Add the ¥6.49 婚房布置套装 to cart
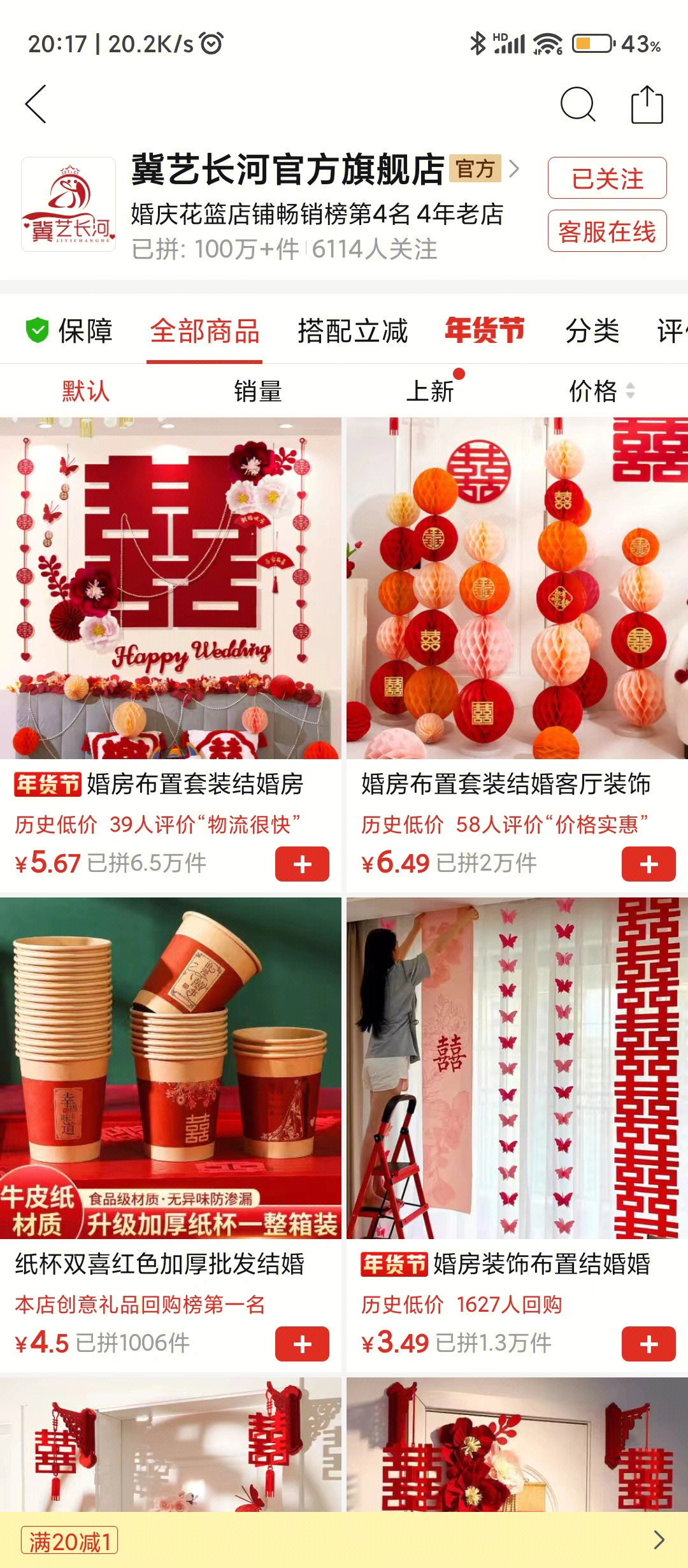Screen dimensions: 688x1568 (648, 864)
